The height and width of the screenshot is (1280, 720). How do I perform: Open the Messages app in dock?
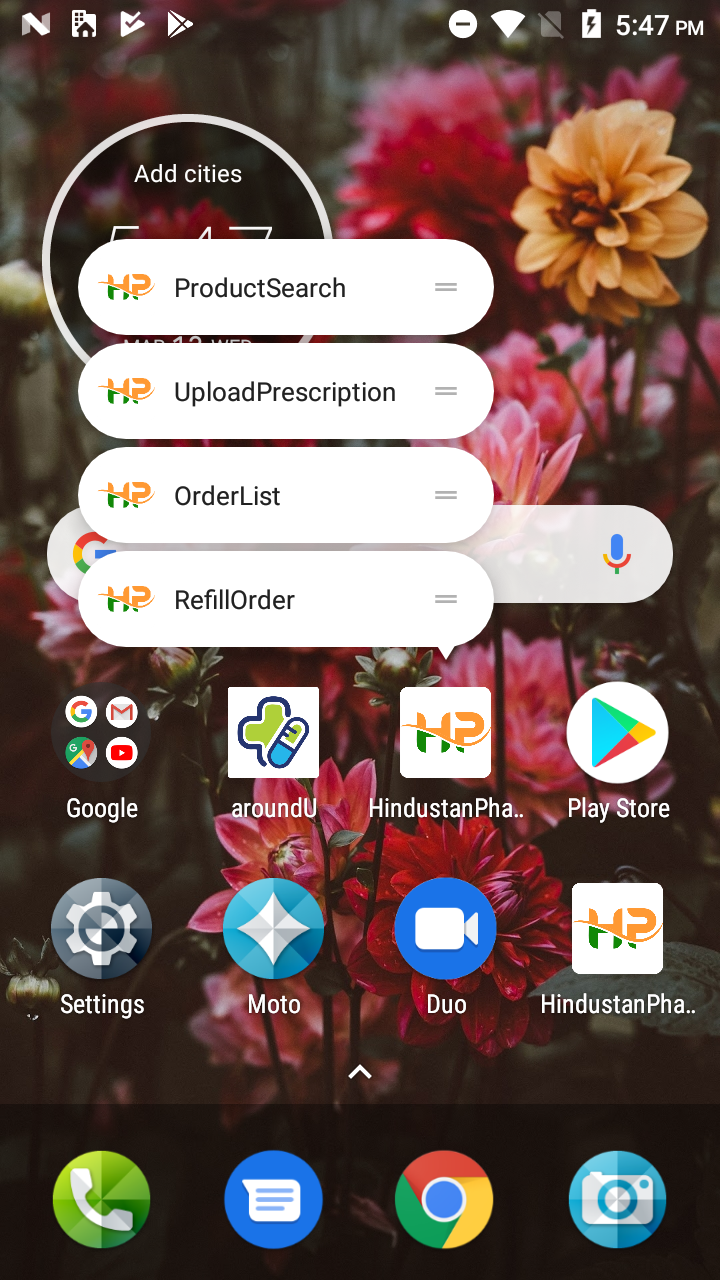click(x=273, y=1200)
